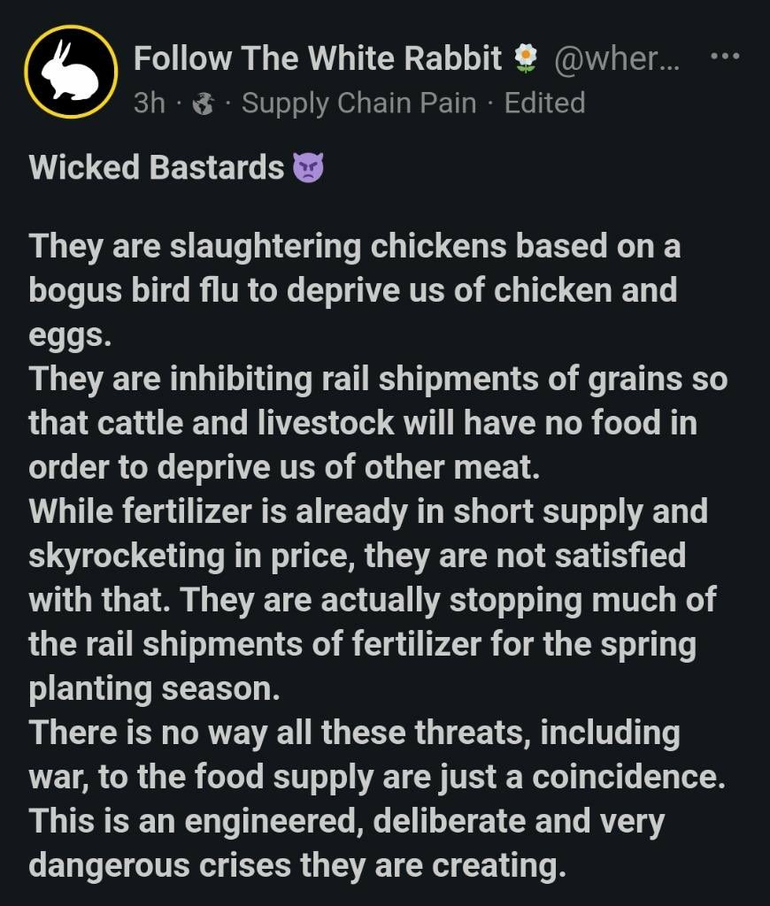
Task: Open the white rabbit profile picture
Action: pyautogui.click(x=71, y=72)
